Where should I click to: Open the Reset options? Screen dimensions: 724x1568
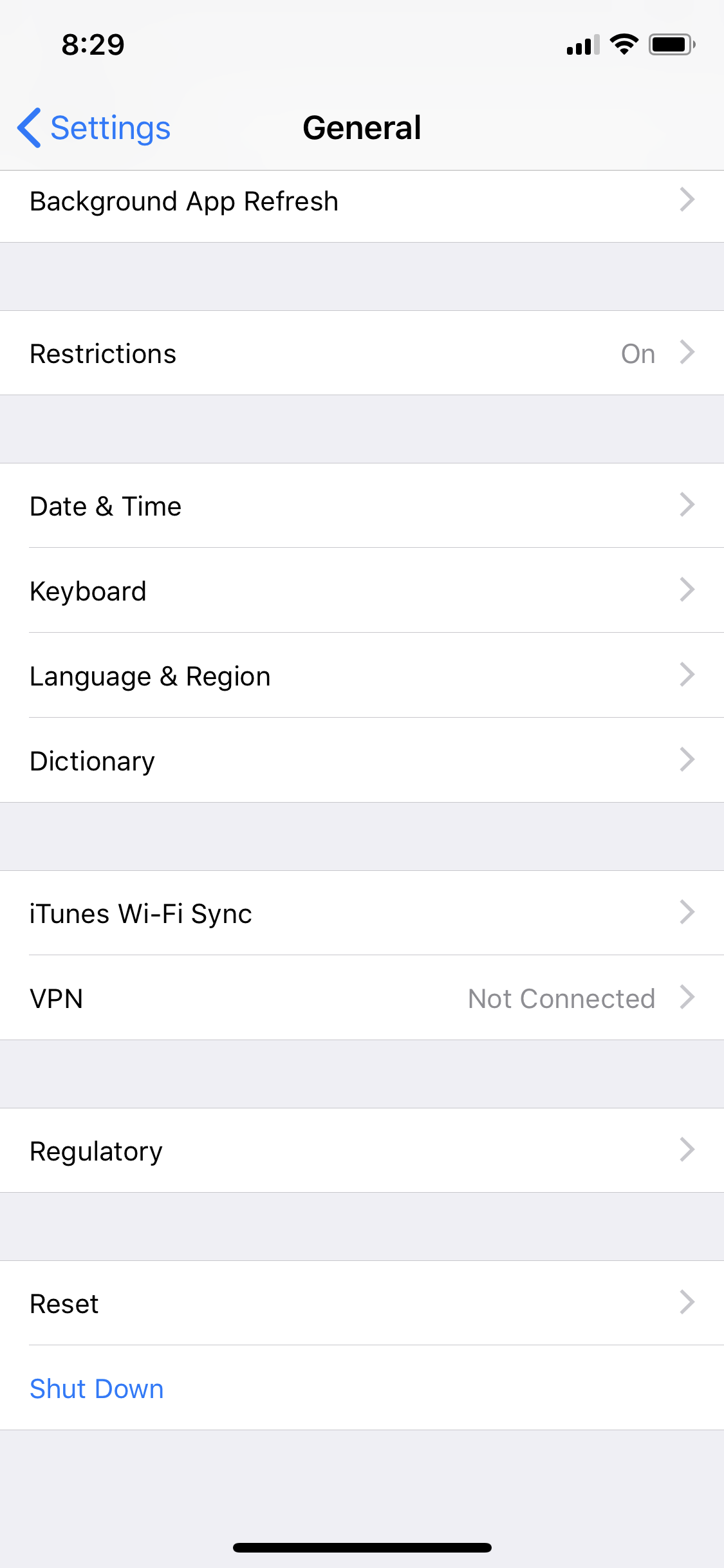pos(362,1303)
